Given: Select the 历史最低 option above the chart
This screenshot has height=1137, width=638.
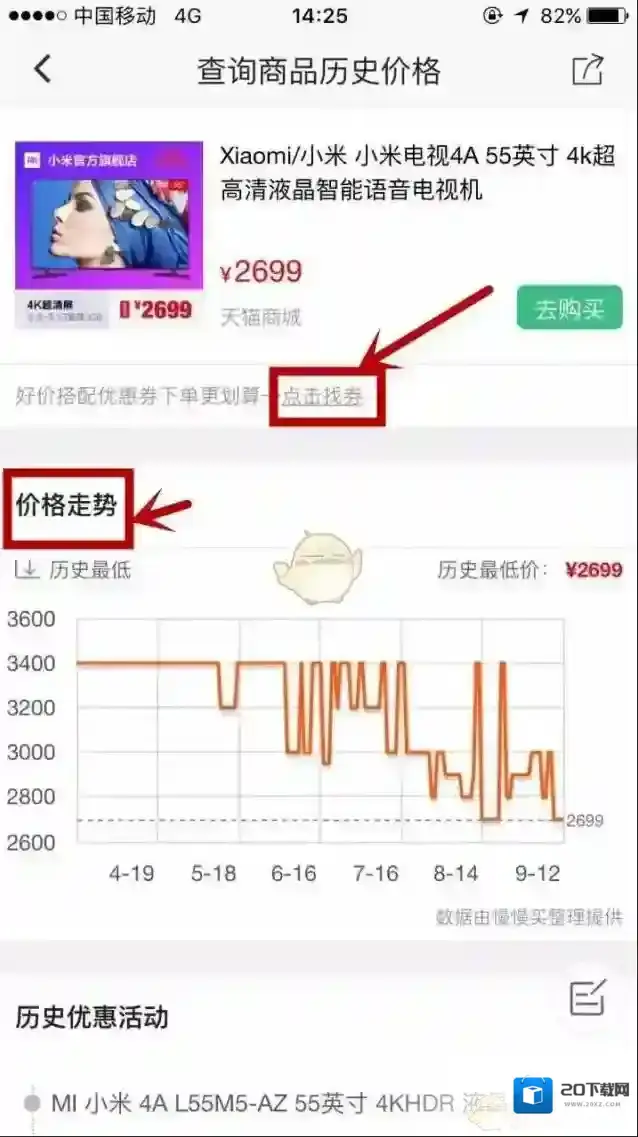Looking at the screenshot, I should (73, 570).
